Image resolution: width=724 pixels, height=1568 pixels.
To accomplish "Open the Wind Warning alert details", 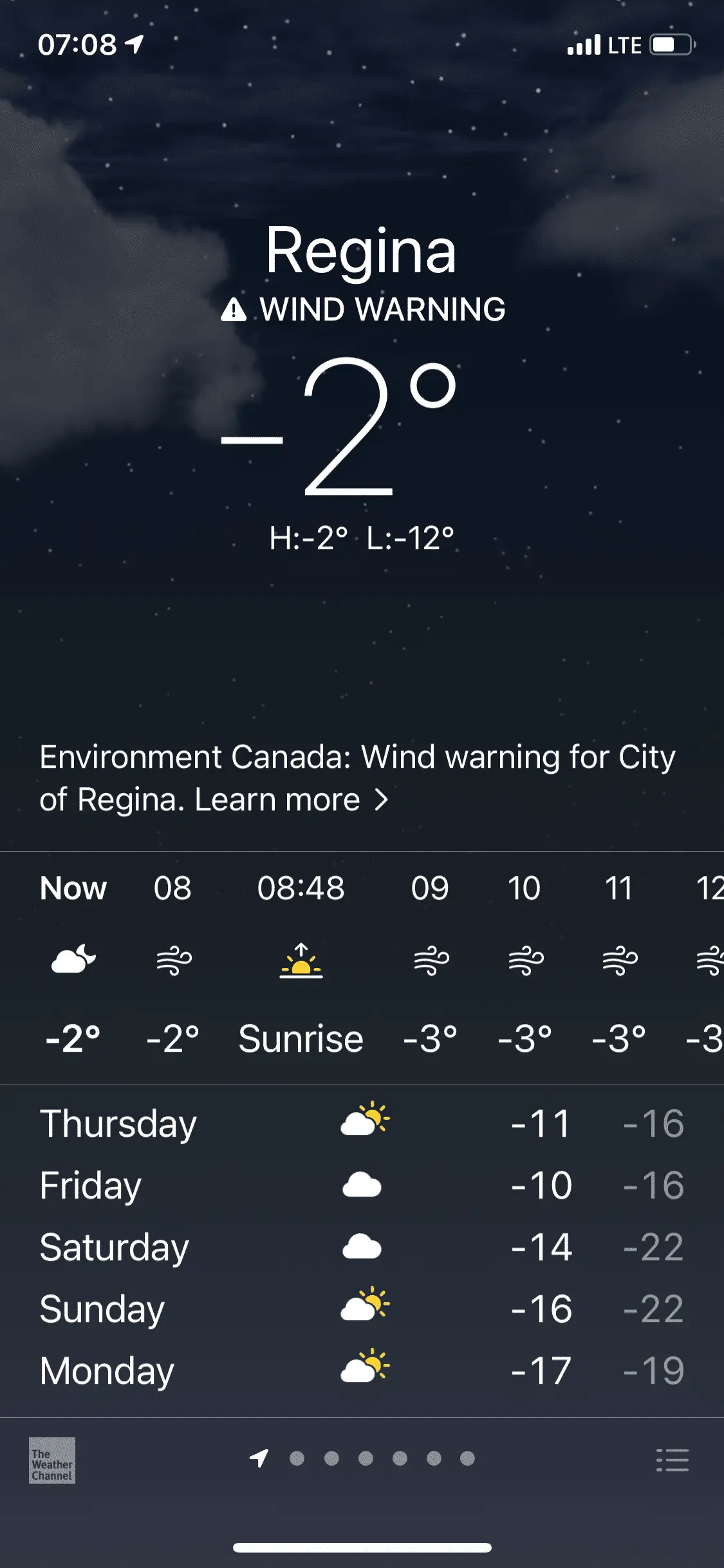I will 364,310.
